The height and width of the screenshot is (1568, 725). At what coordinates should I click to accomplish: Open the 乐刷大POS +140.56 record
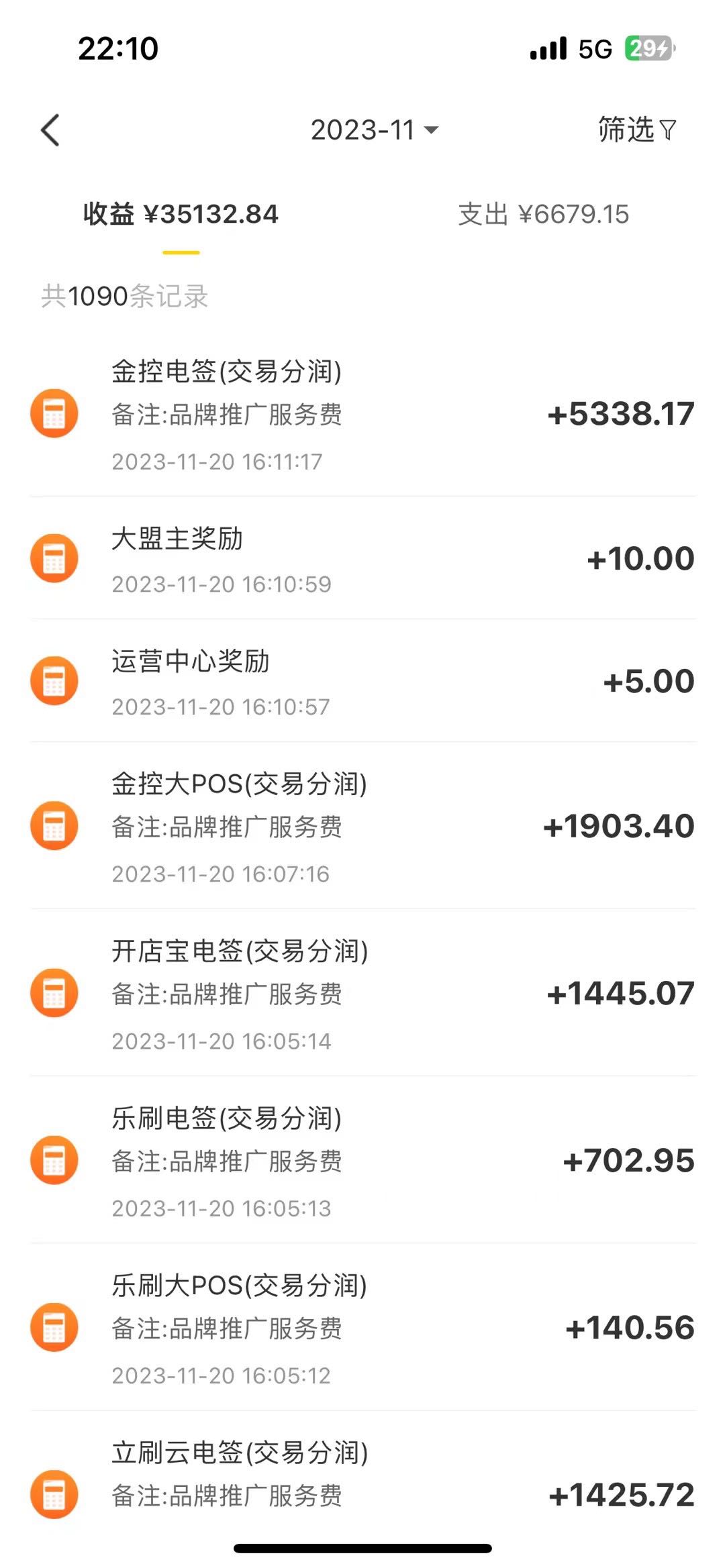(362, 1327)
